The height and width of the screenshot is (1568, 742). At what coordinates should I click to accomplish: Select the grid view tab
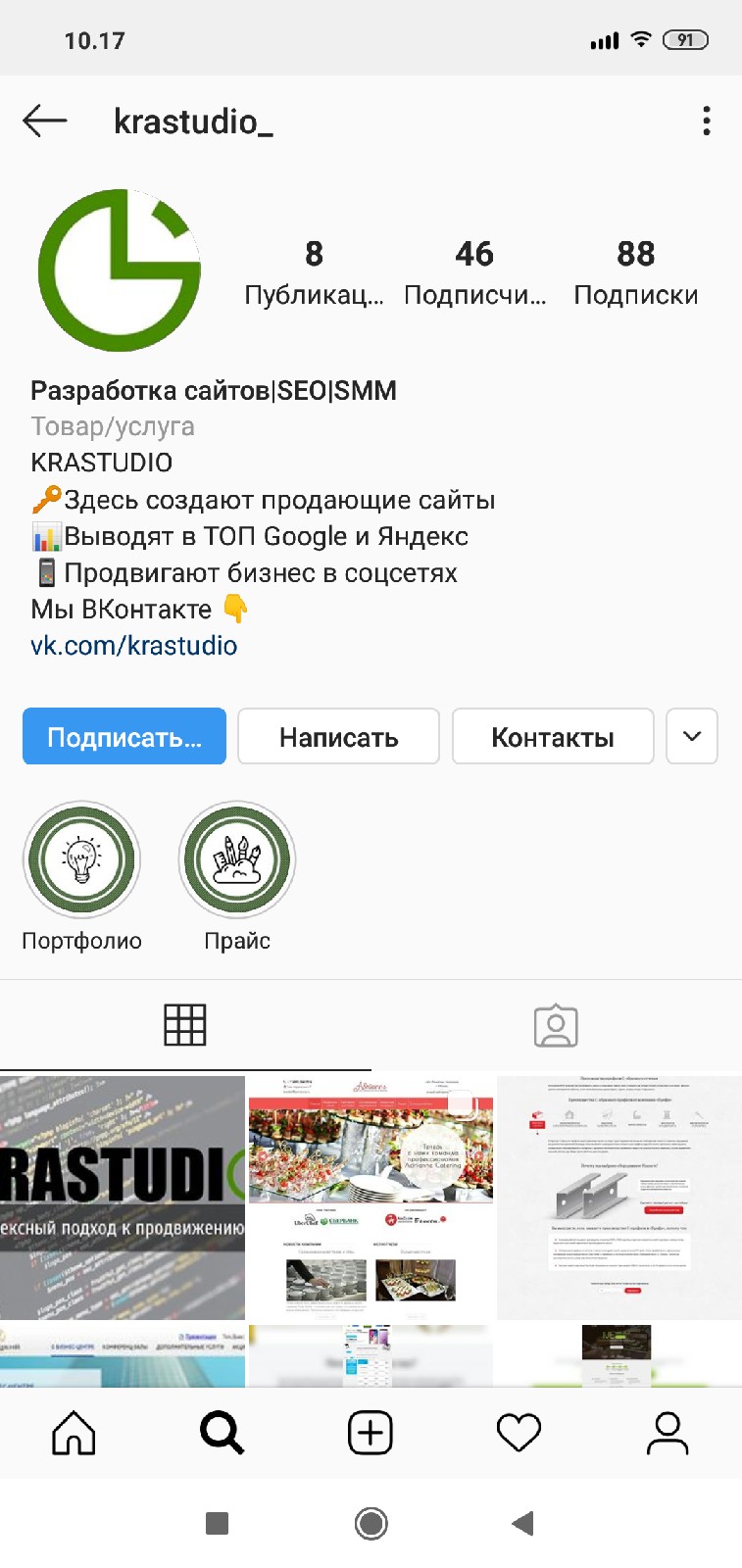(x=185, y=1025)
